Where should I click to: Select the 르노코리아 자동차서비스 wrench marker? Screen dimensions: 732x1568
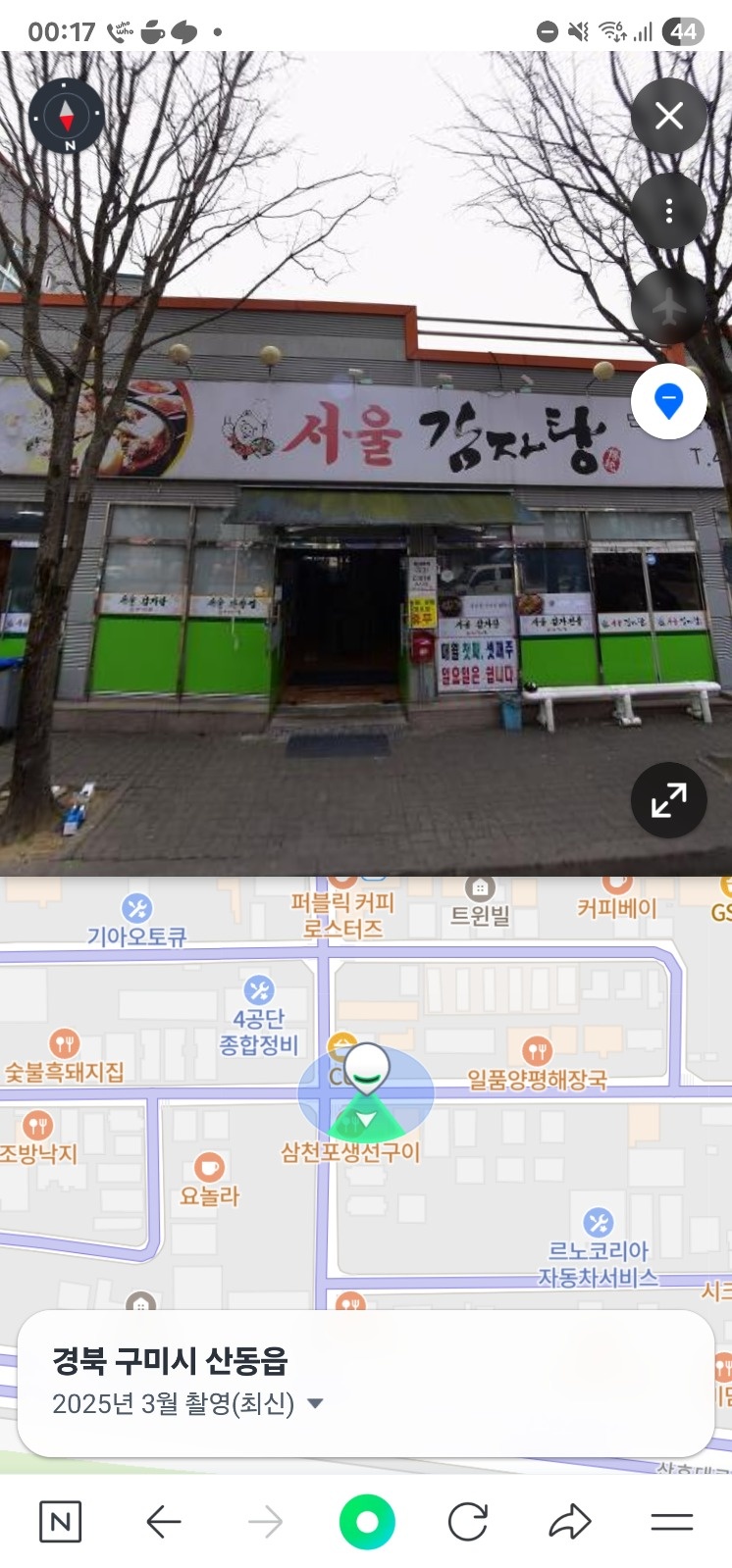pyautogui.click(x=597, y=1223)
